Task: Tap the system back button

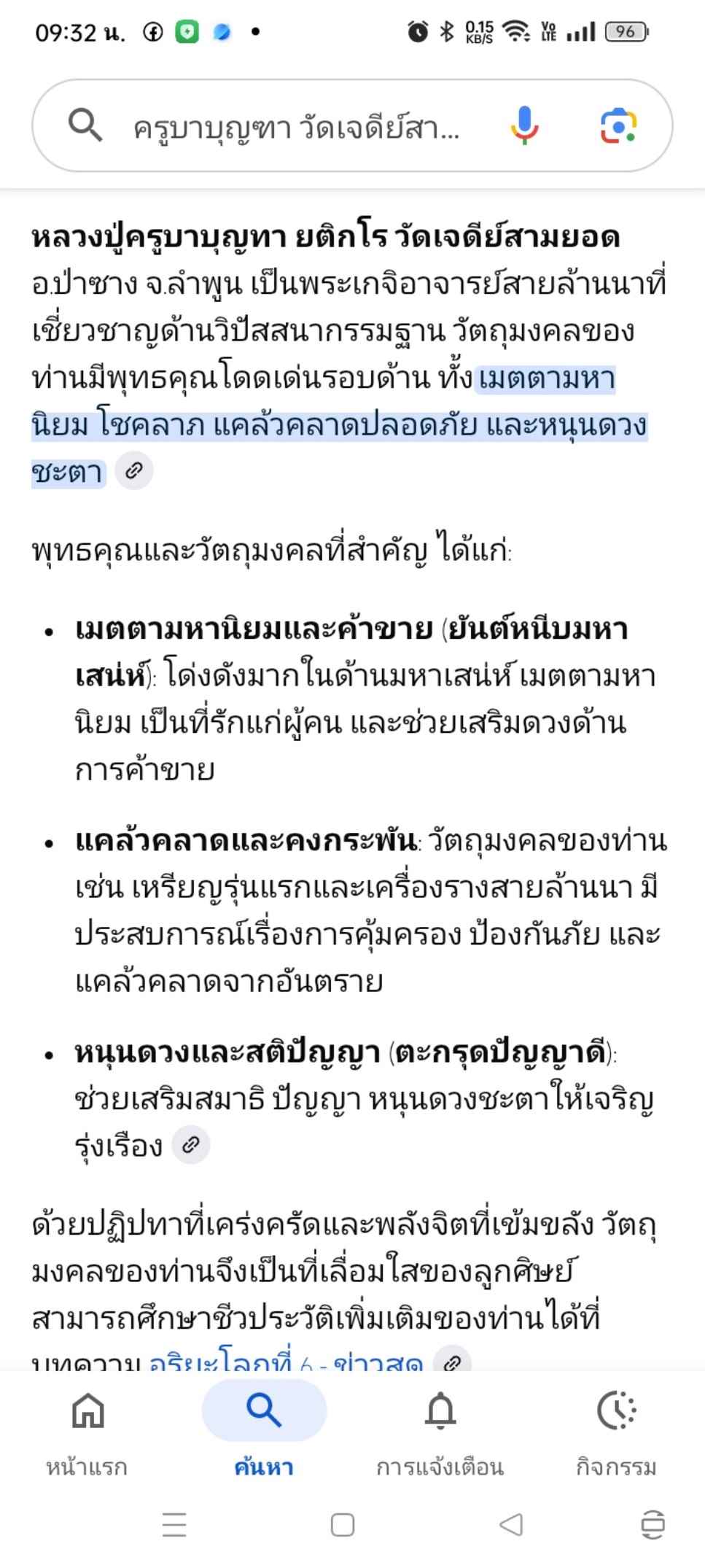Action: tap(511, 1525)
